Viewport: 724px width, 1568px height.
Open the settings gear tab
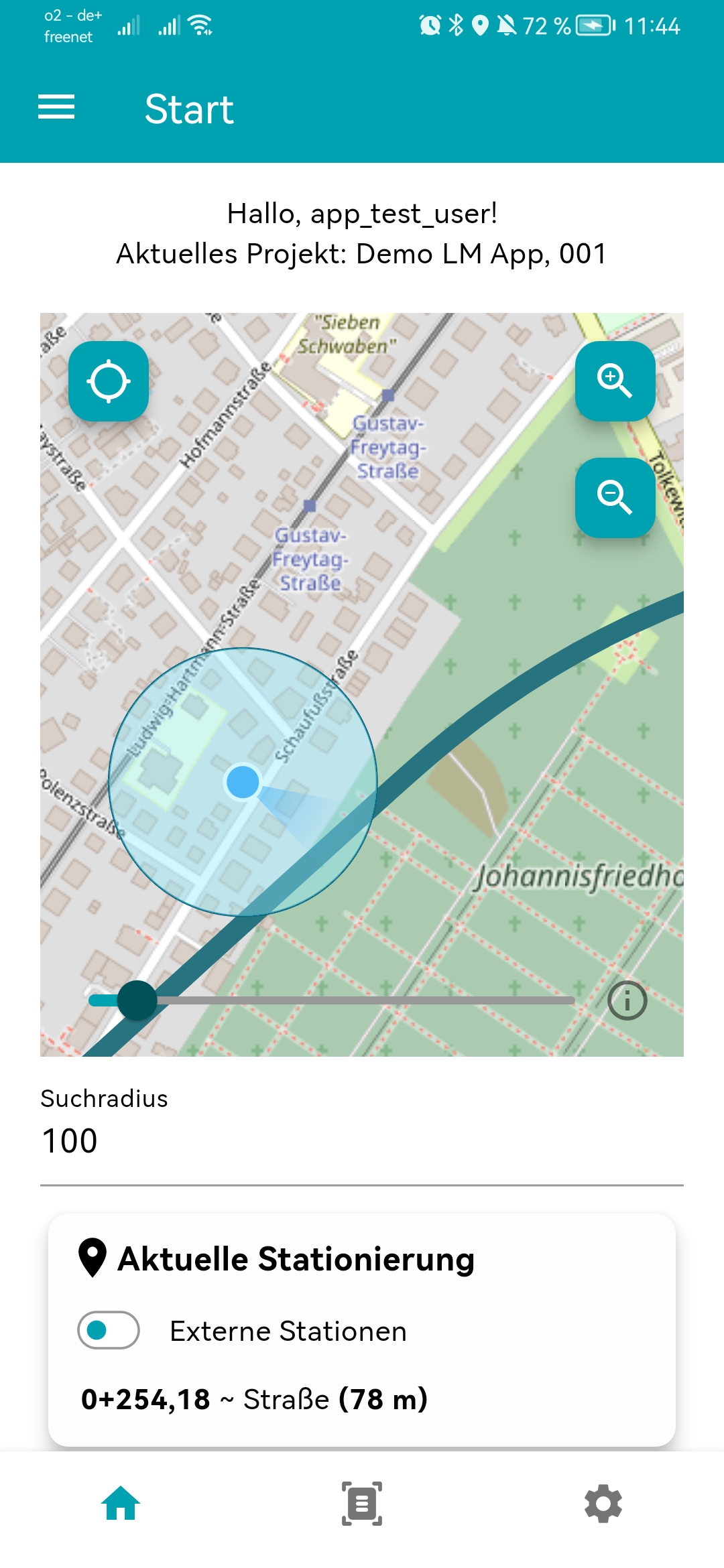(x=603, y=1503)
